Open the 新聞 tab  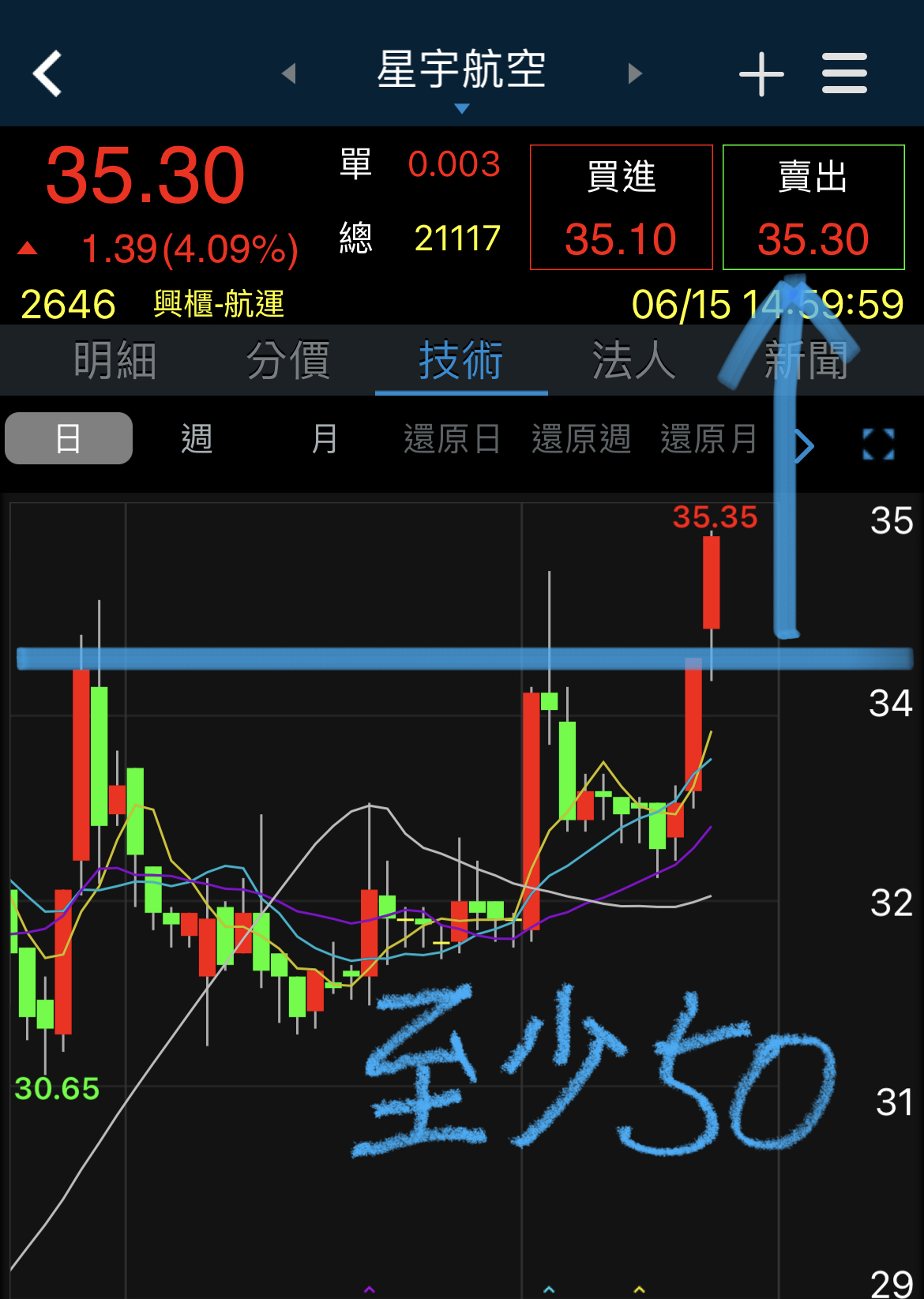806,361
